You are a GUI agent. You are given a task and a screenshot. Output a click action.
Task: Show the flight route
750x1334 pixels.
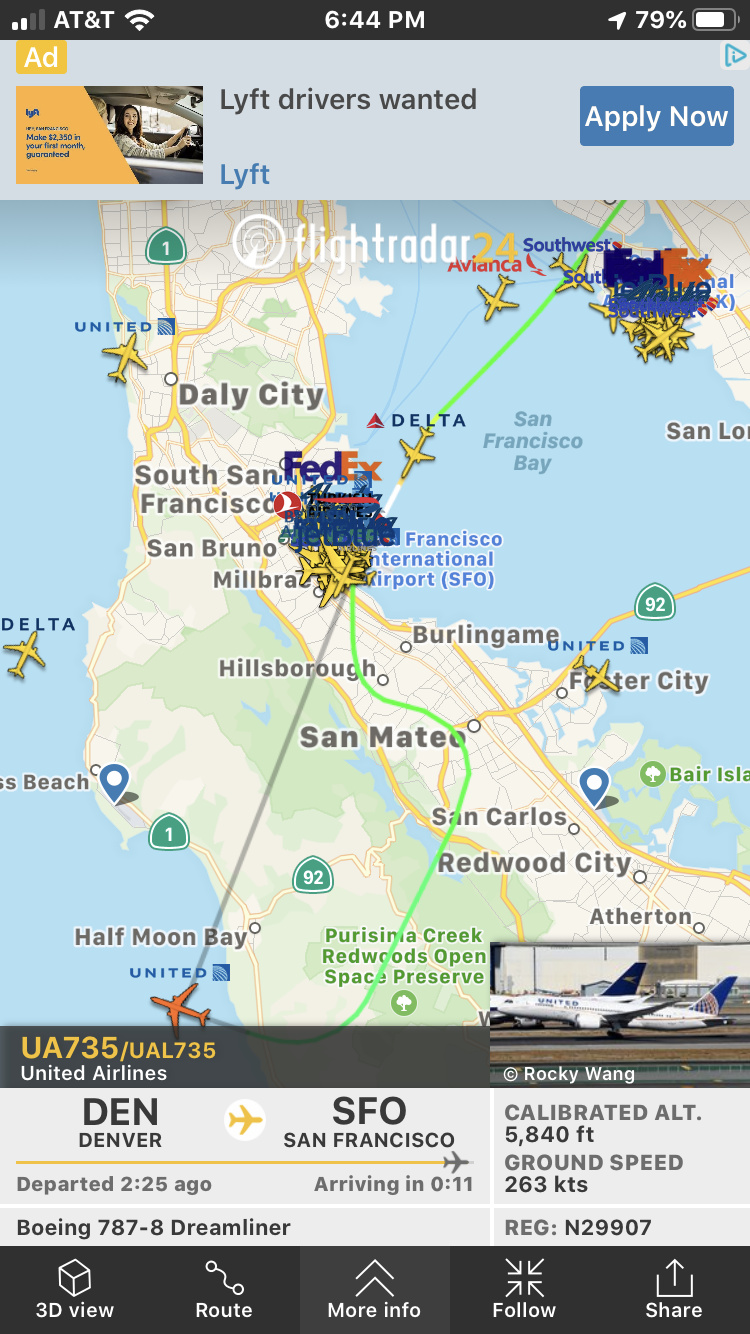coord(224,1289)
